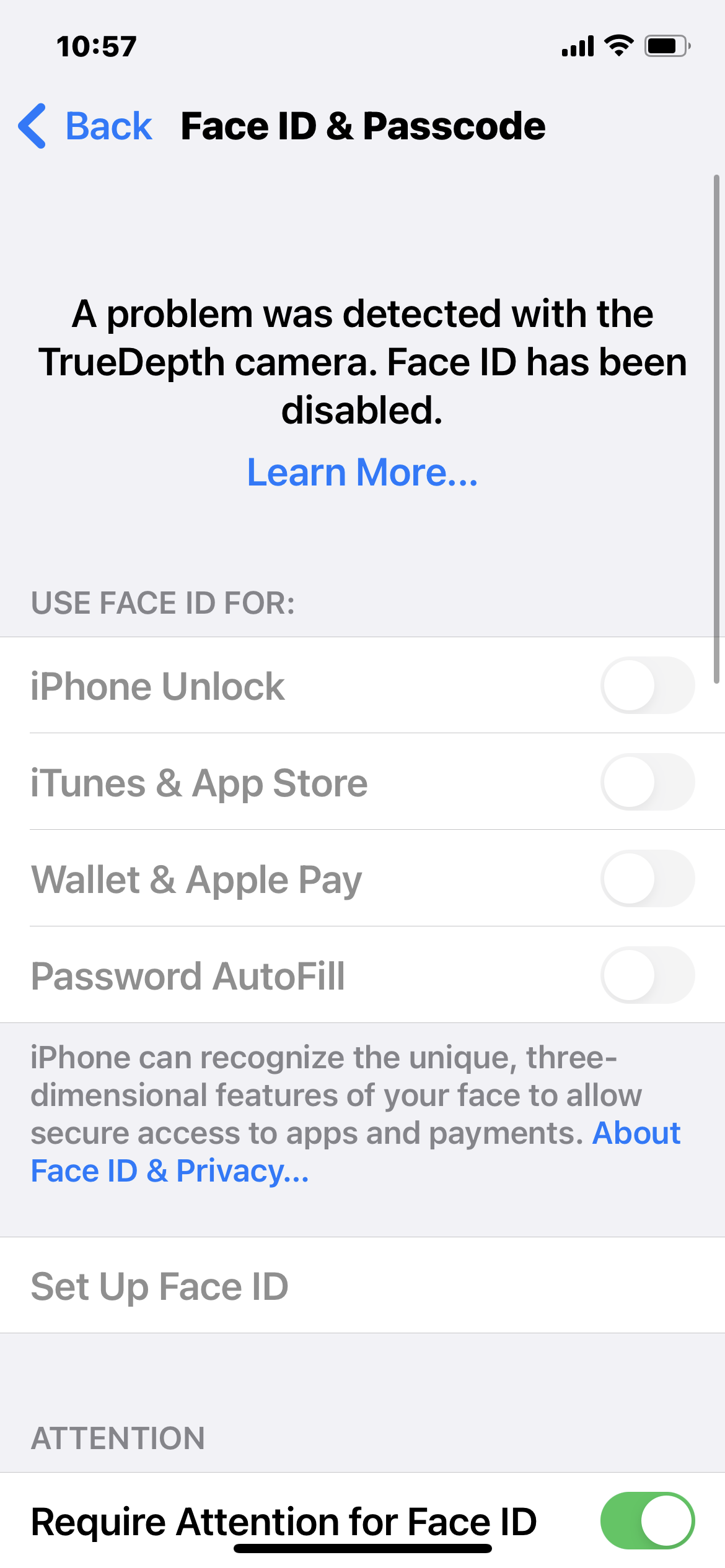Disable Require Attention for Face ID
725x1568 pixels.
pyautogui.click(x=647, y=1520)
